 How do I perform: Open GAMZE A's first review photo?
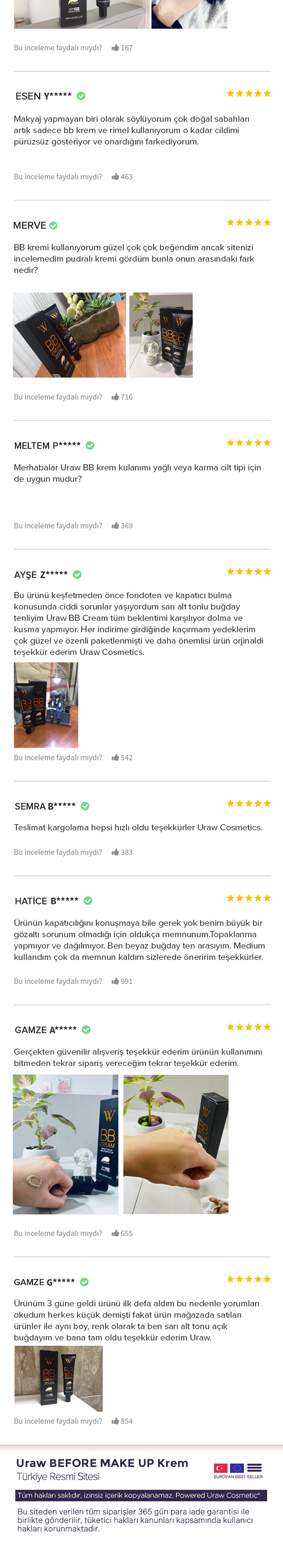click(x=66, y=1144)
